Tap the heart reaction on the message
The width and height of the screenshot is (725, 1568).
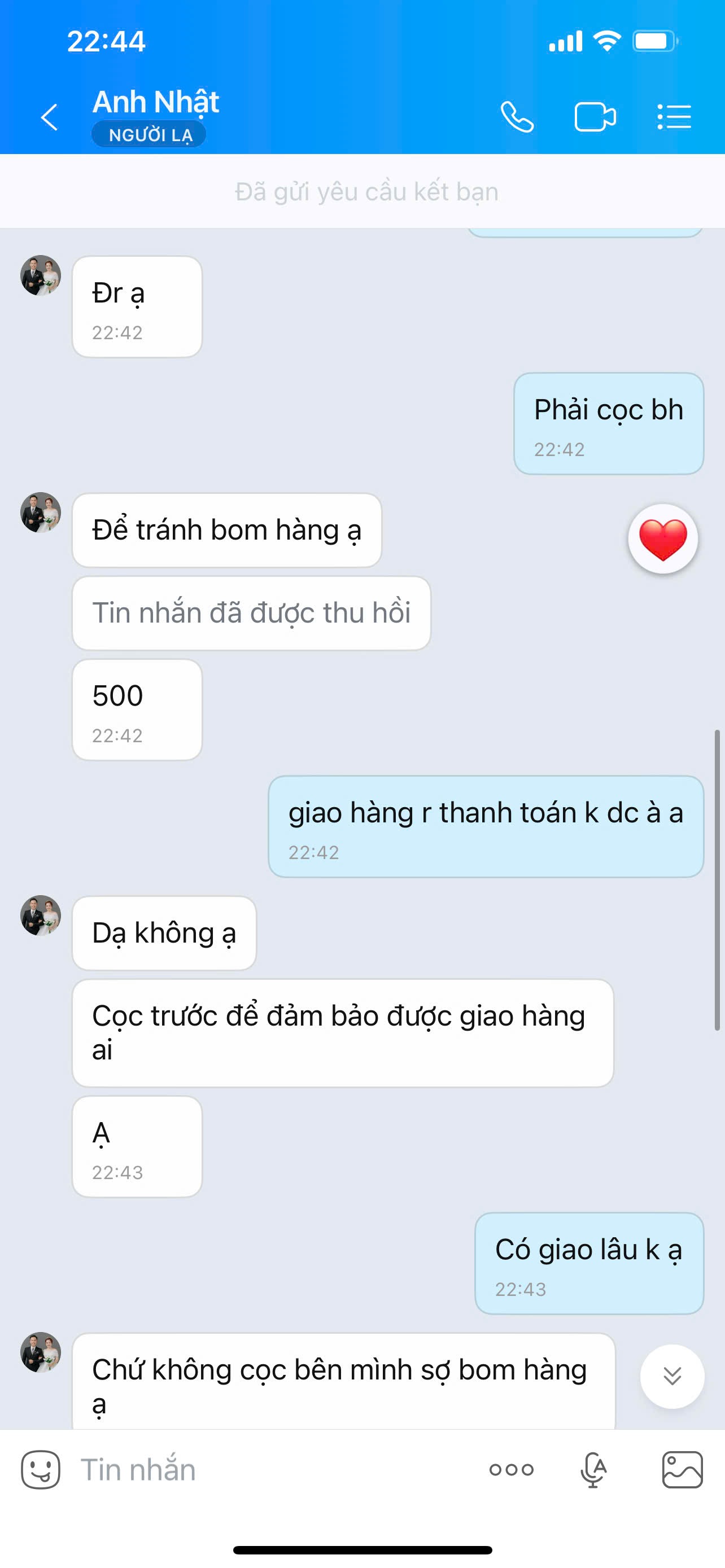[663, 538]
